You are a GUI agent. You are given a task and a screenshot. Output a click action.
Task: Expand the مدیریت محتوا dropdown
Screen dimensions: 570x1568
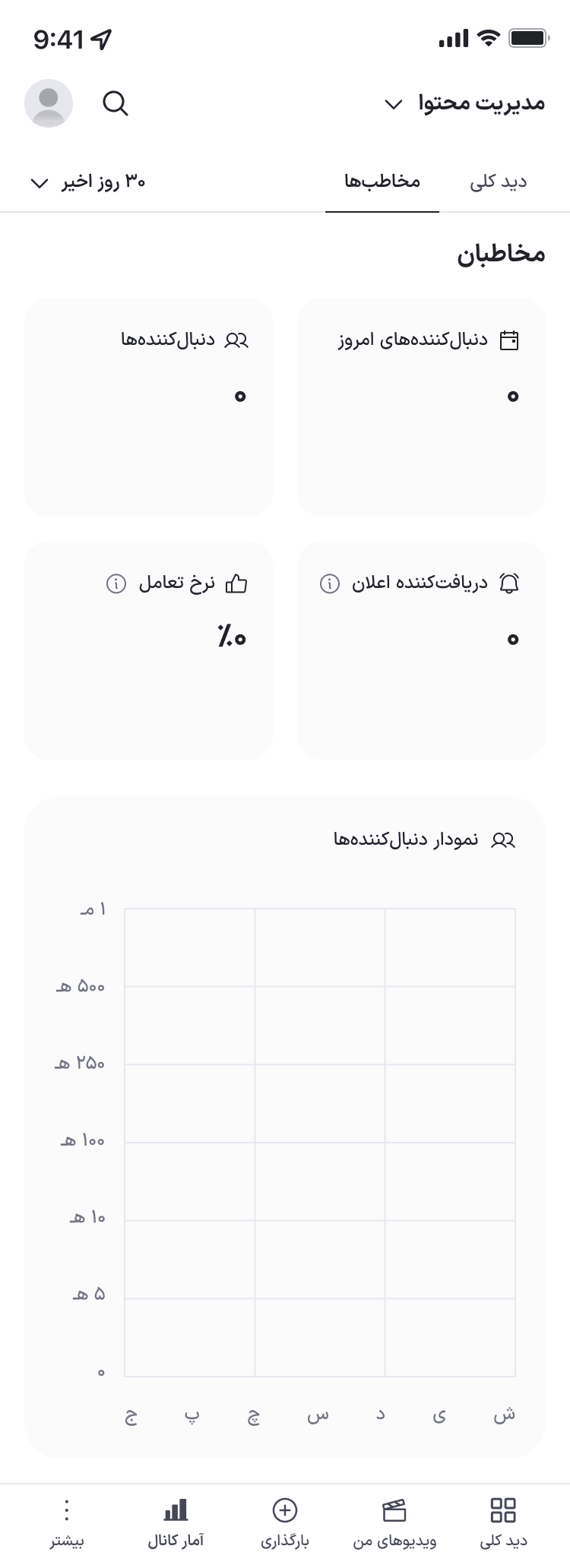tap(465, 103)
